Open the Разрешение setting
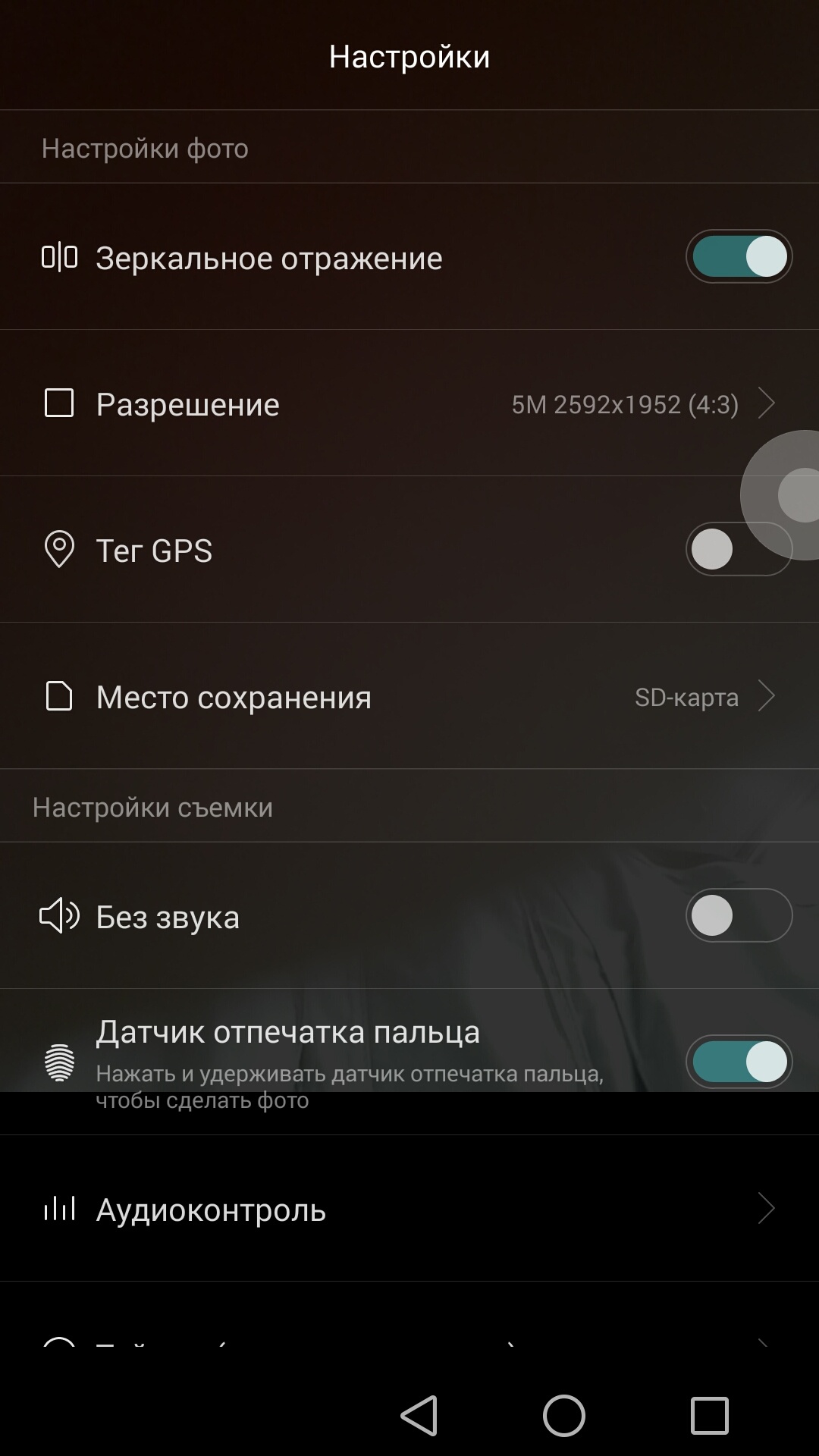819x1456 pixels. (409, 403)
